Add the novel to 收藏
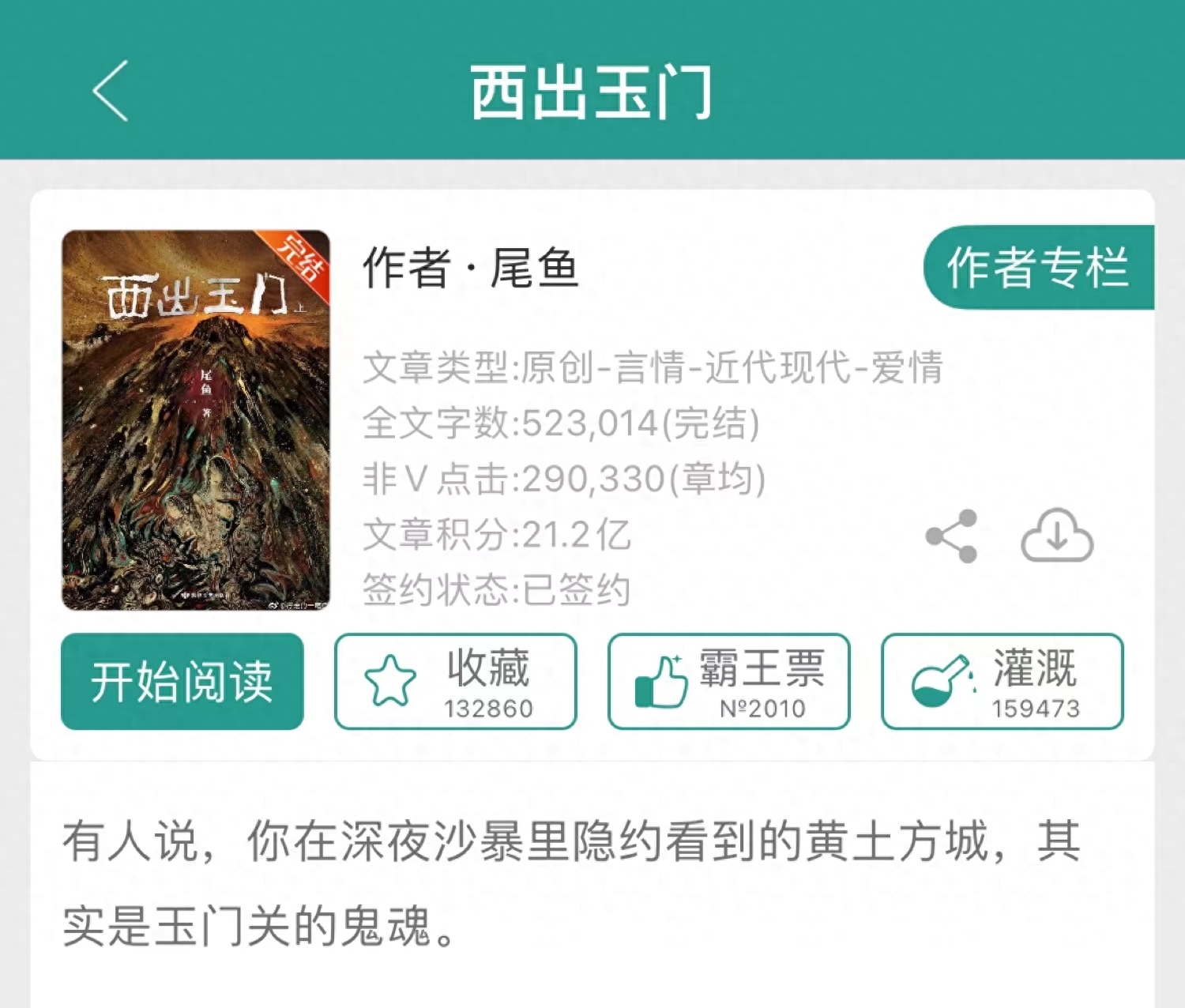Viewport: 1185px width, 1008px height. (x=456, y=681)
